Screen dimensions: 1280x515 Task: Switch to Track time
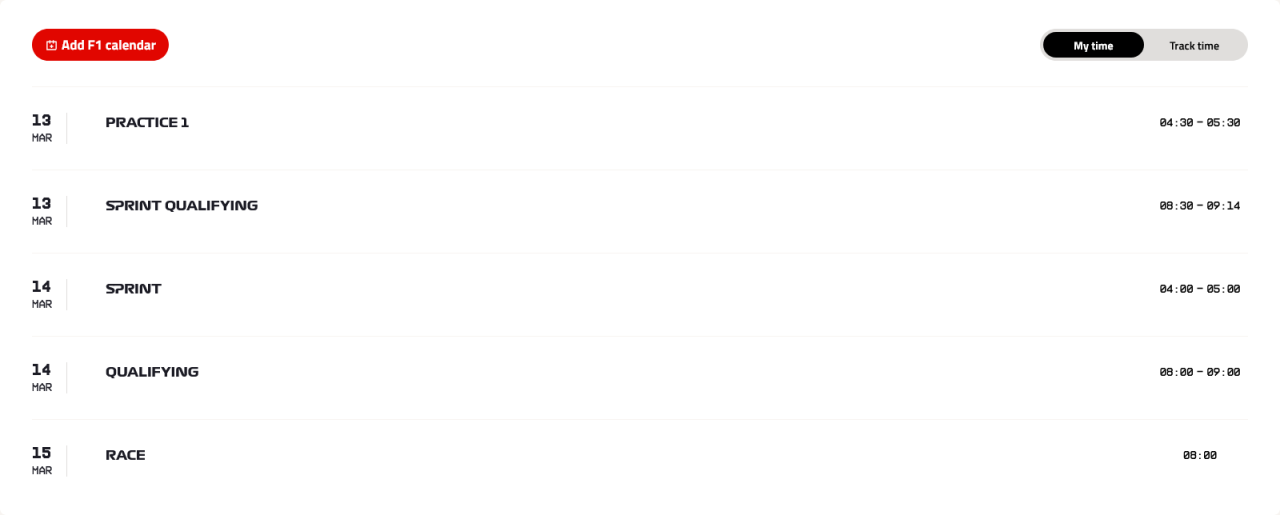tap(1194, 45)
